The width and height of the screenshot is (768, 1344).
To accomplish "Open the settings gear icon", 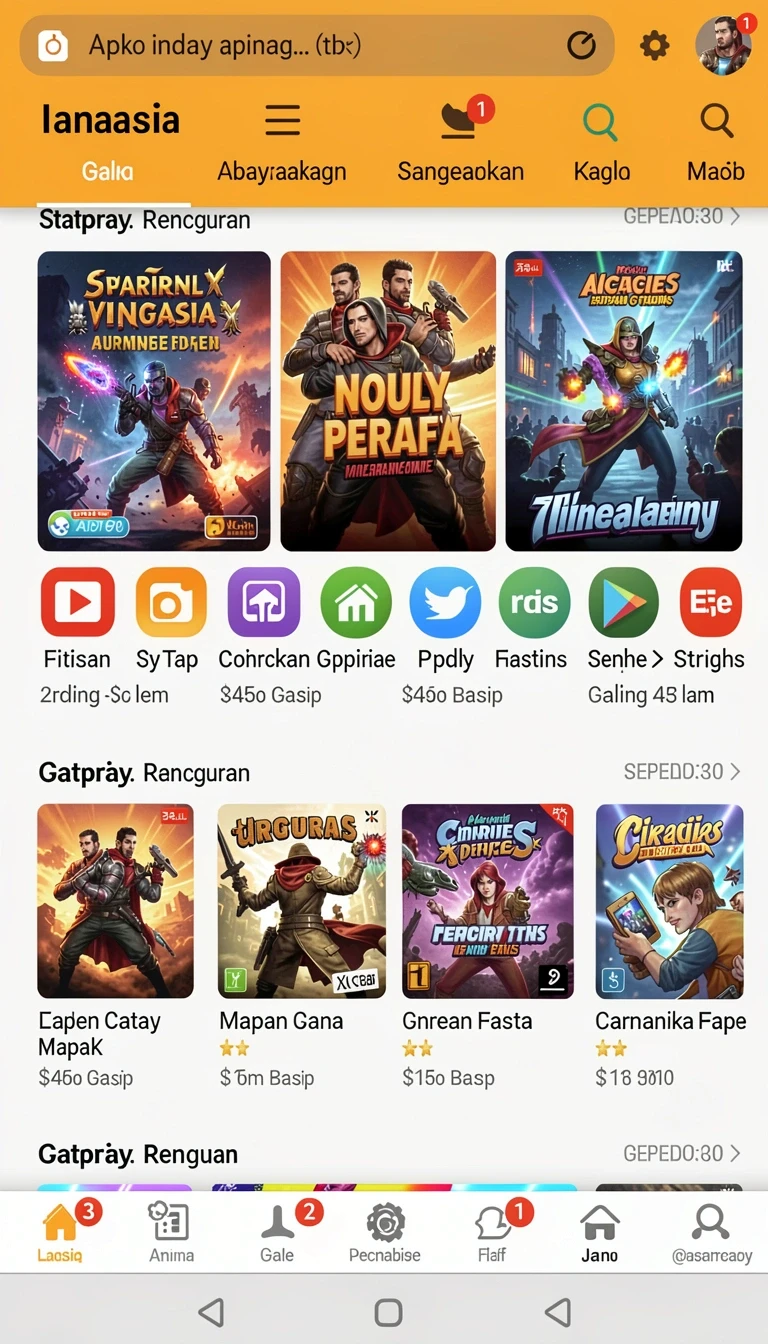I will (654, 45).
